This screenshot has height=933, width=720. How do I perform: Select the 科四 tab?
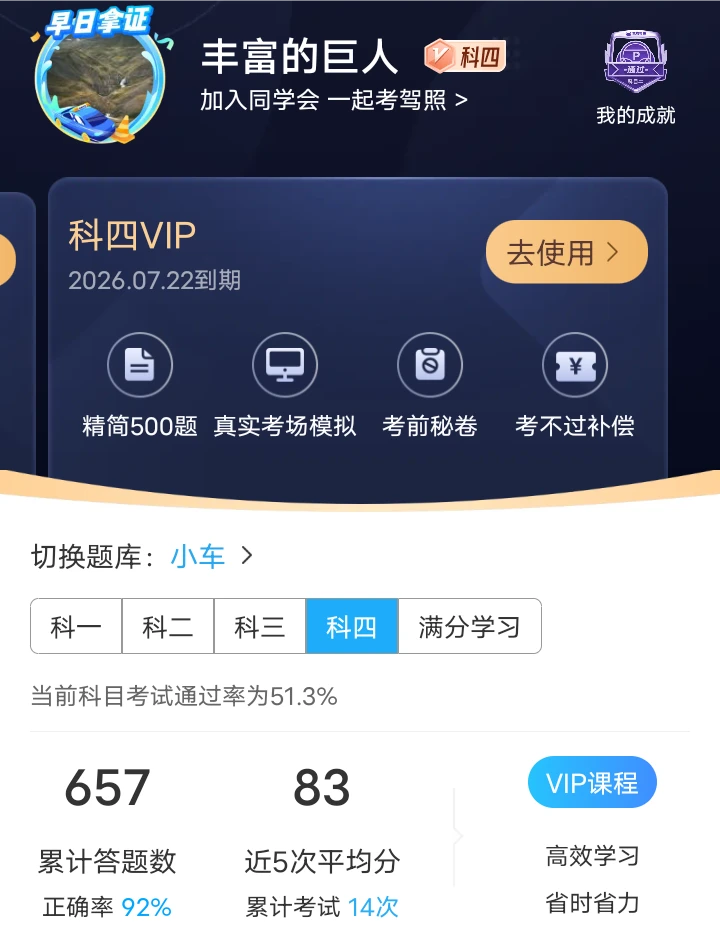(x=351, y=627)
